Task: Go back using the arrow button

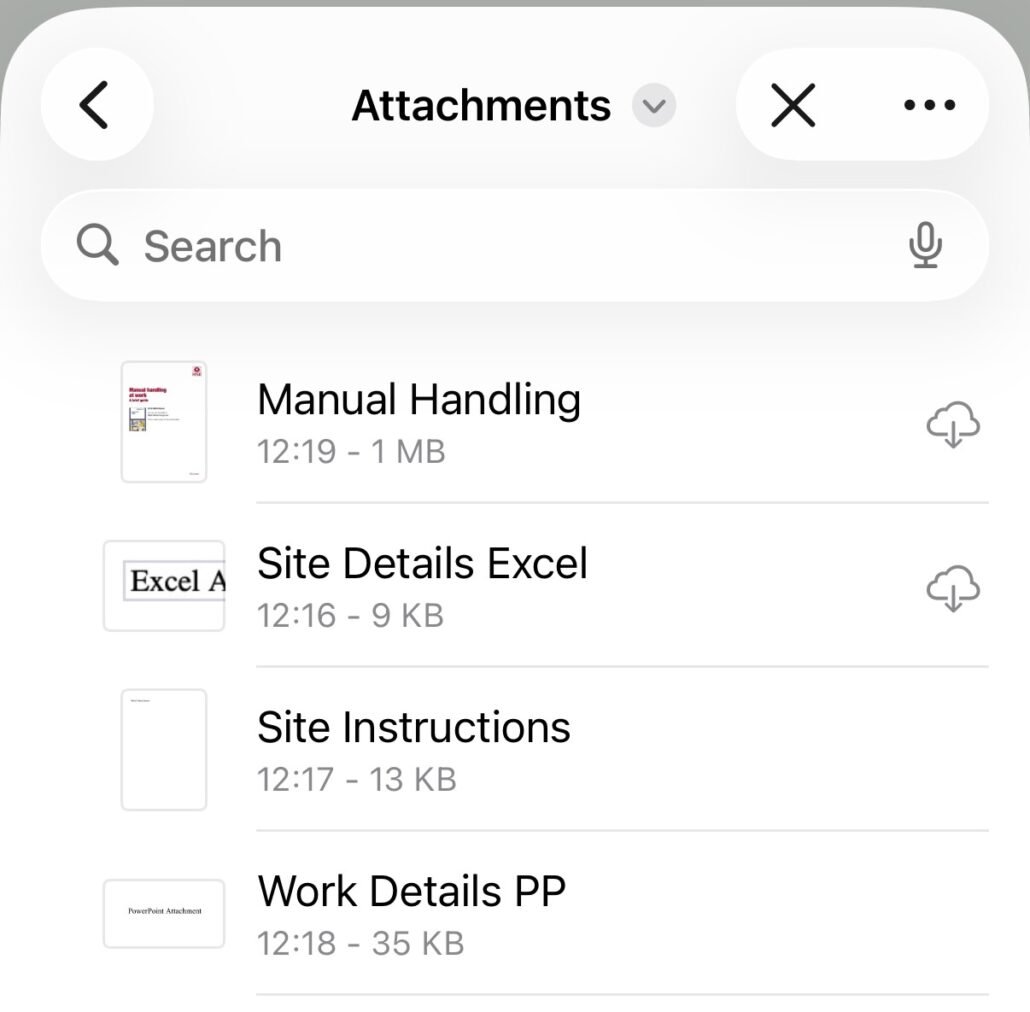Action: point(96,105)
